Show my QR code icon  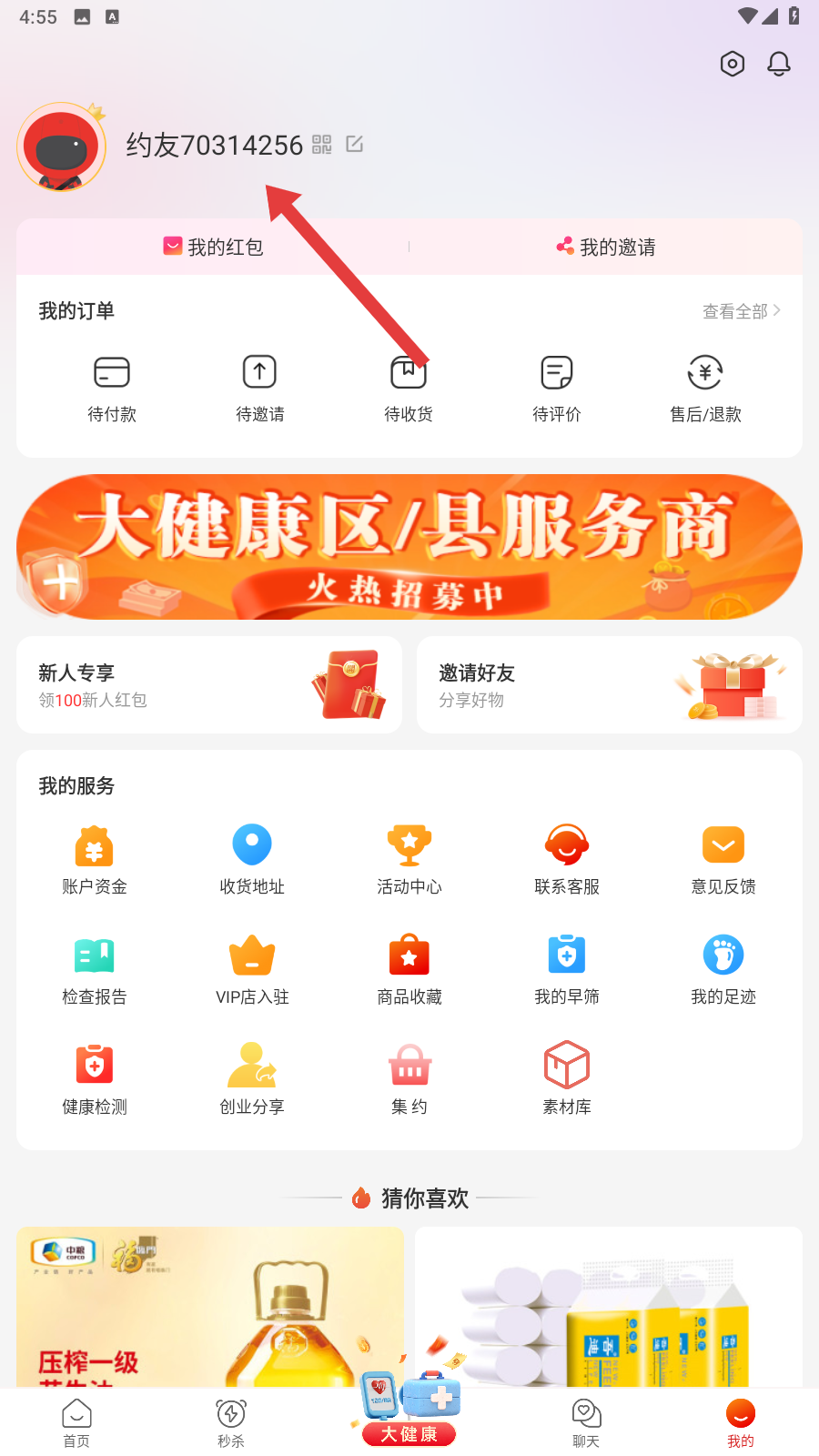pos(322,145)
